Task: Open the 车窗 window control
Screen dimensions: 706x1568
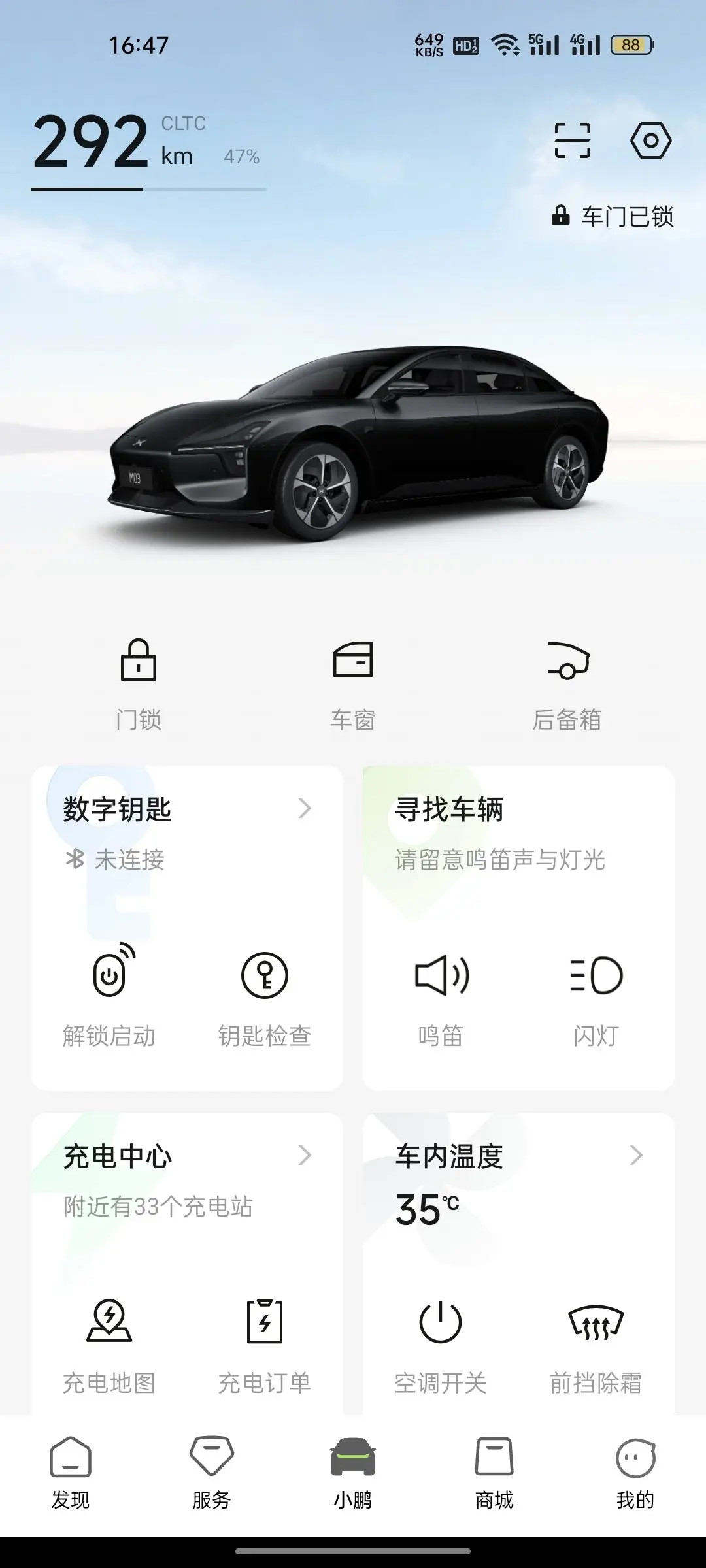Action: pos(353,683)
